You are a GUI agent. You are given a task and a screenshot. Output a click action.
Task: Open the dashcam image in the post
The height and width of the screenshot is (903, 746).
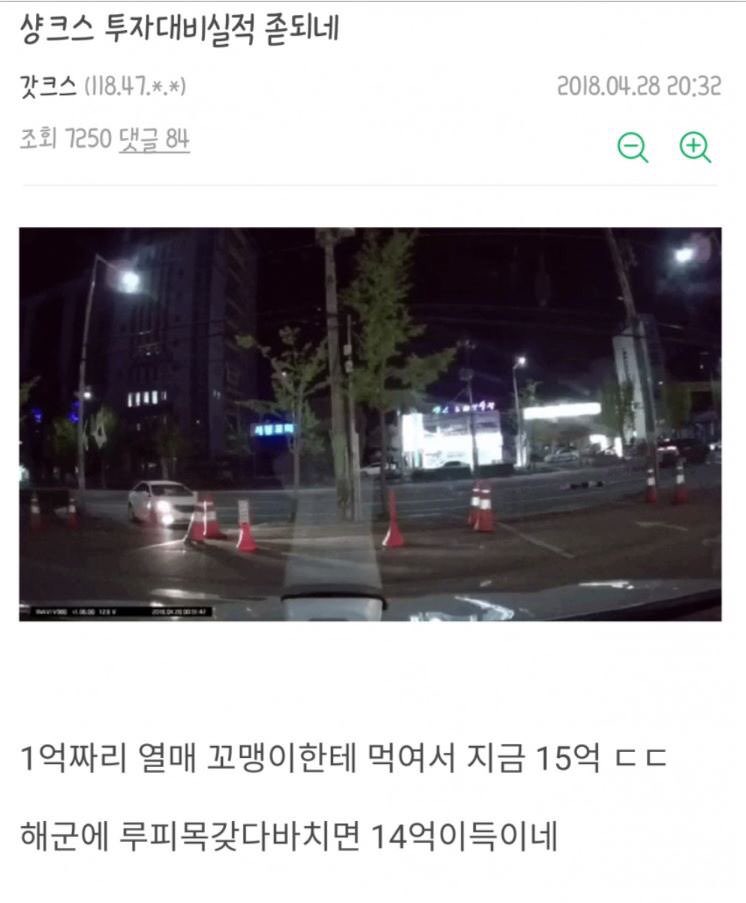370,424
